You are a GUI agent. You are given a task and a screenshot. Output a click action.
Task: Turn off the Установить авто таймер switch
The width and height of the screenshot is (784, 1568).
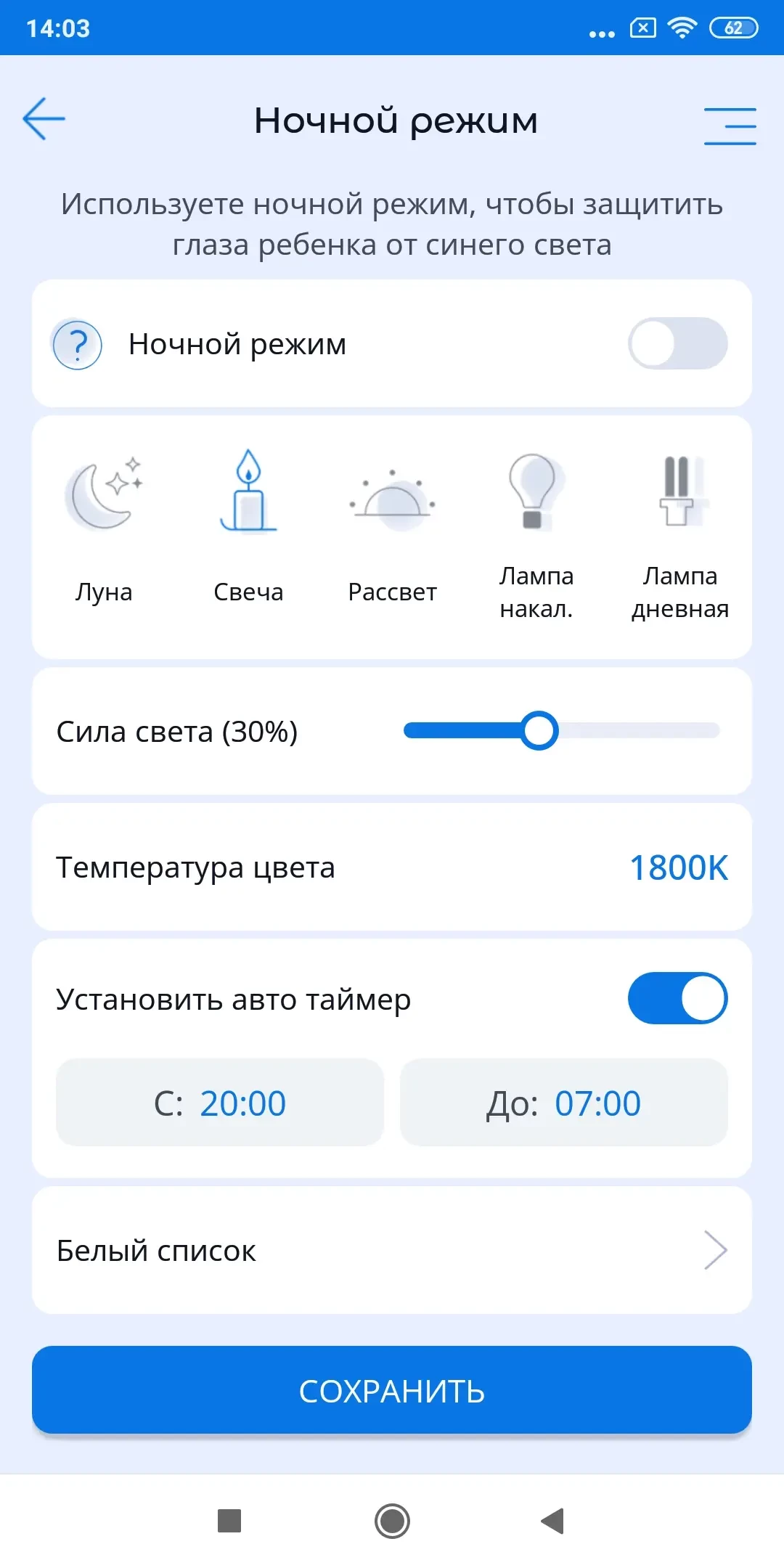tap(677, 998)
